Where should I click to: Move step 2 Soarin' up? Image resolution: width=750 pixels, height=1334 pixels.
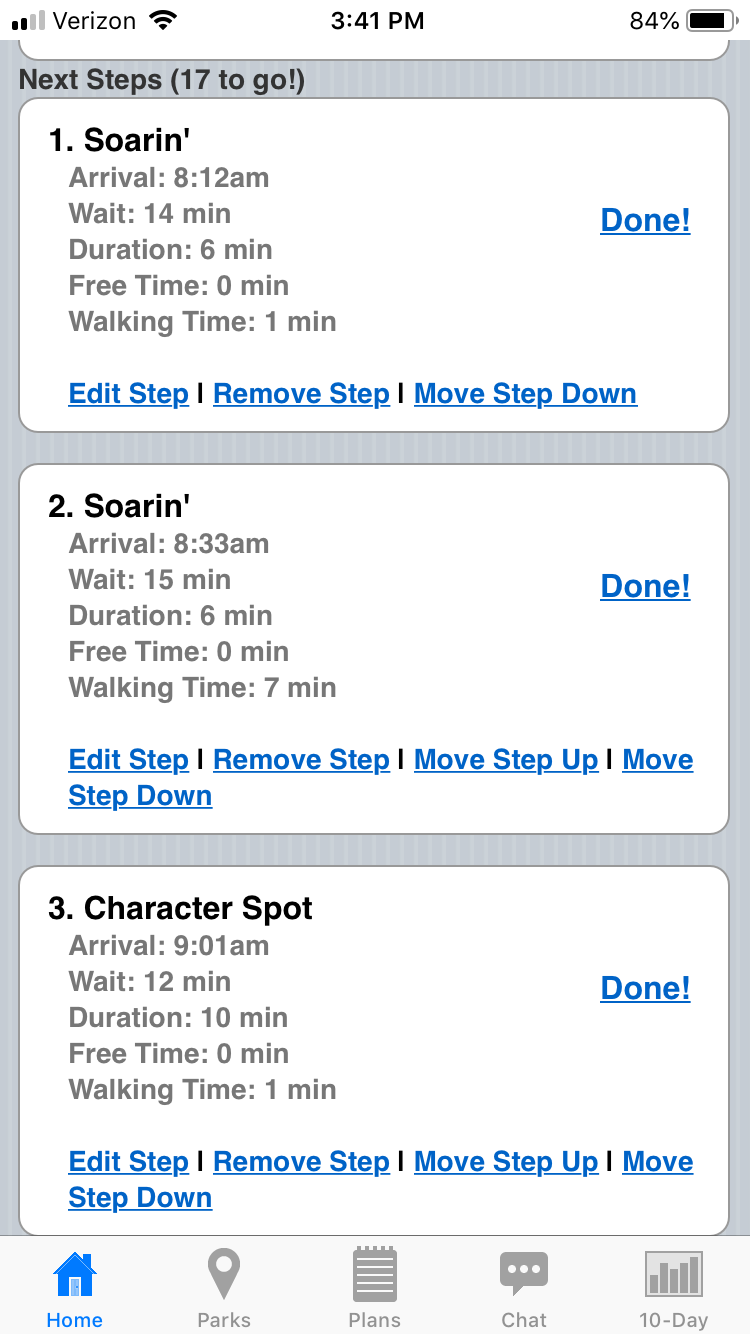coord(506,760)
